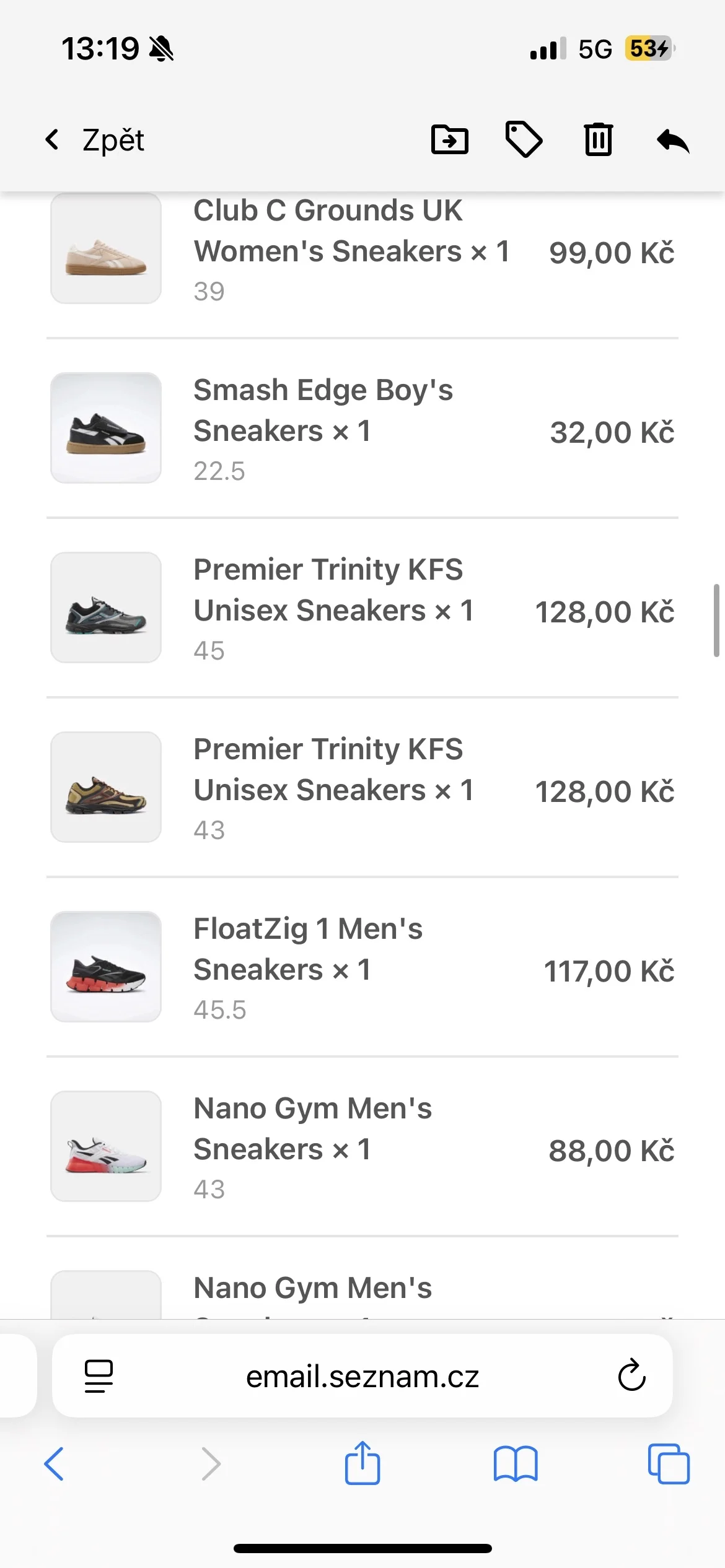Add a label with tag icon

(x=524, y=139)
